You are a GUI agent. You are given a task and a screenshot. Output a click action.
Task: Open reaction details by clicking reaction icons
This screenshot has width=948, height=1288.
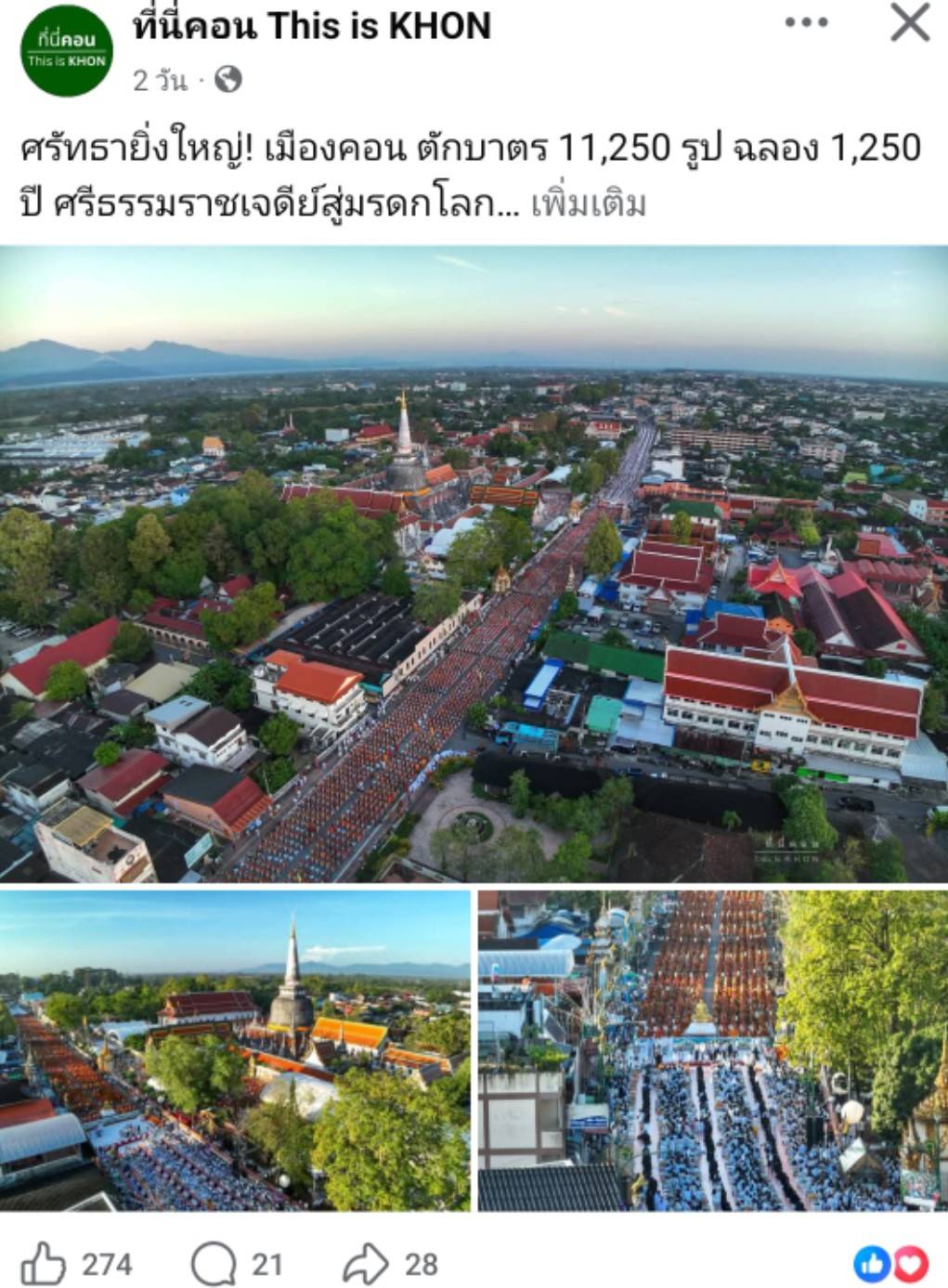click(x=889, y=1260)
